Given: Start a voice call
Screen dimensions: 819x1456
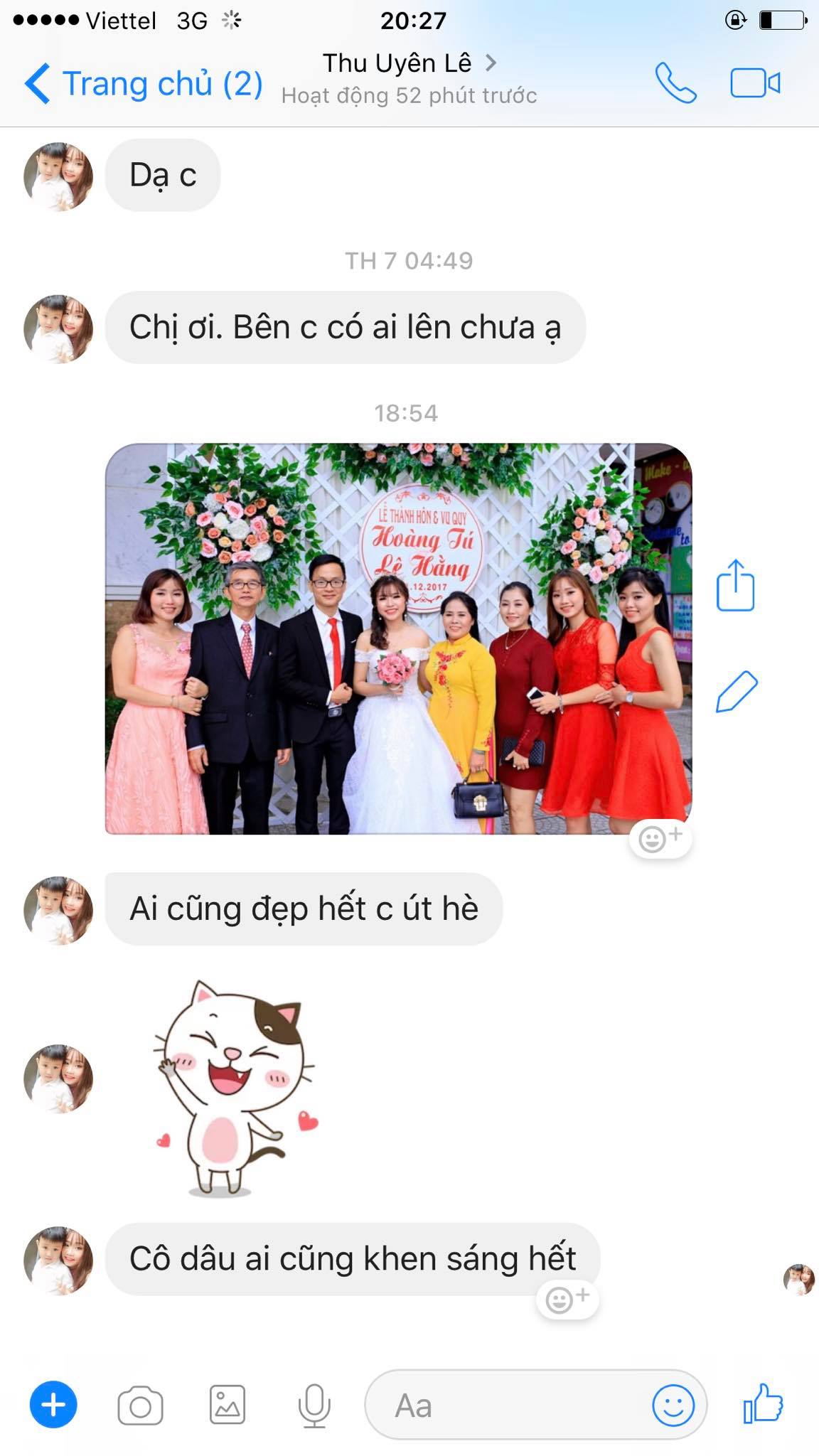Looking at the screenshot, I should pos(675,84).
